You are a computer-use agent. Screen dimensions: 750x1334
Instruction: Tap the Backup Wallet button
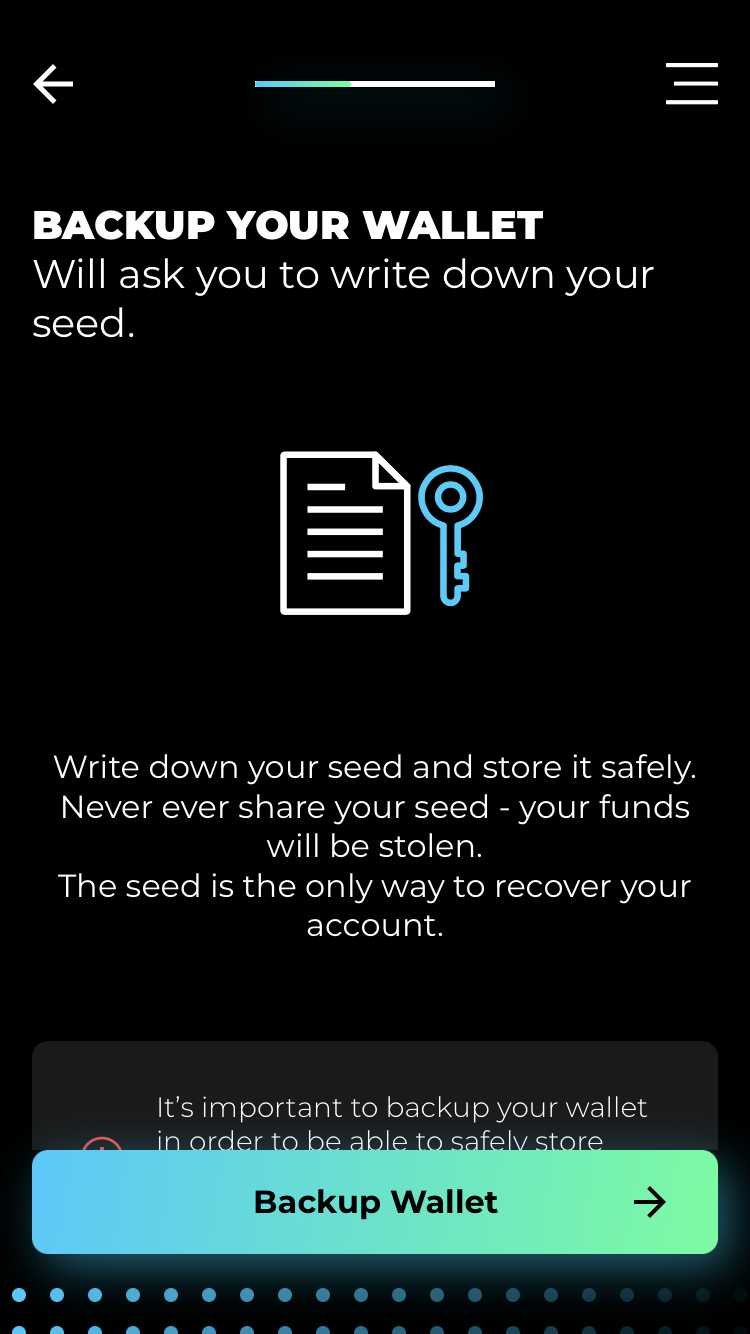375,1202
